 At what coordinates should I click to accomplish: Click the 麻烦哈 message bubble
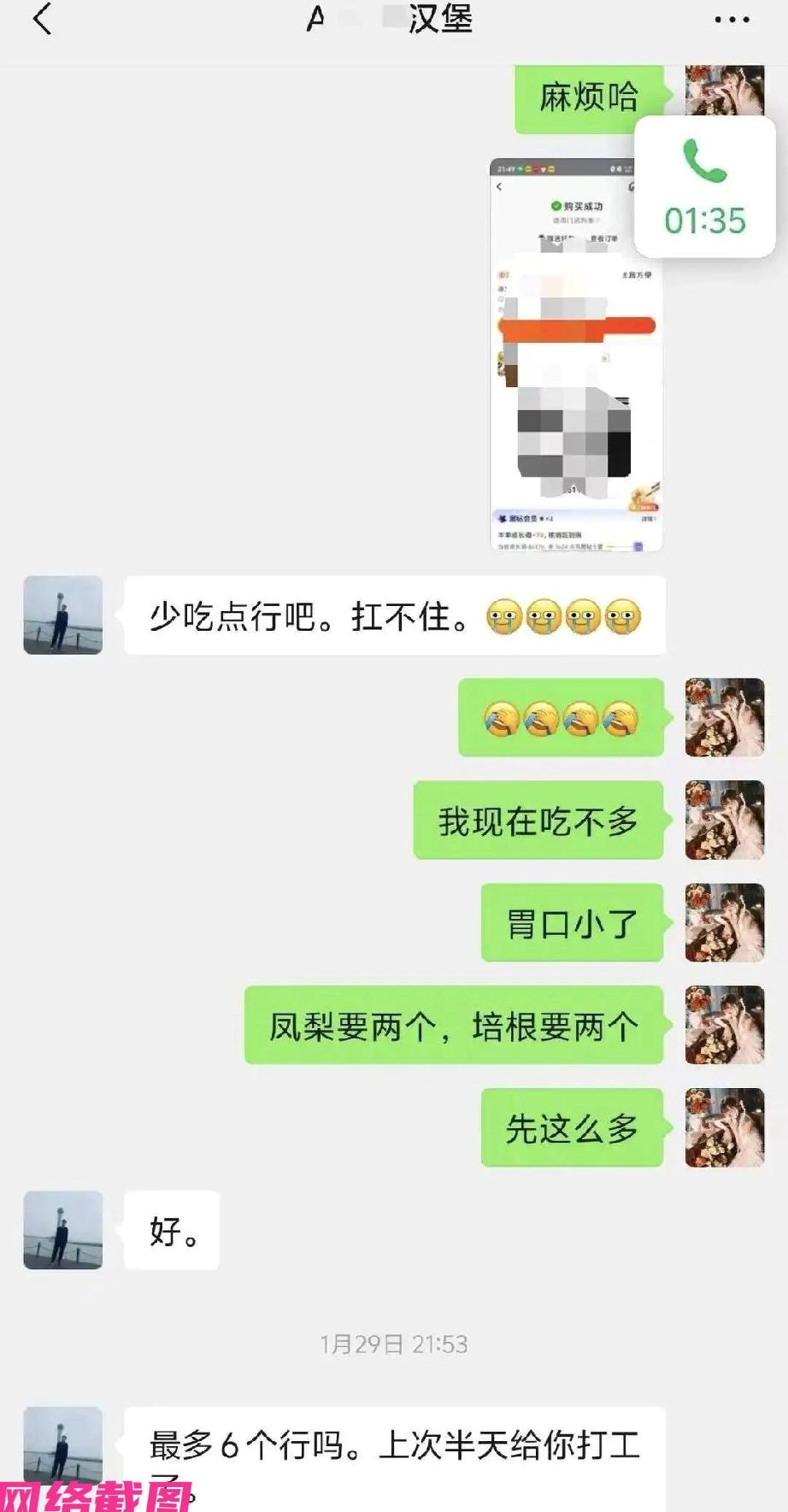(588, 94)
